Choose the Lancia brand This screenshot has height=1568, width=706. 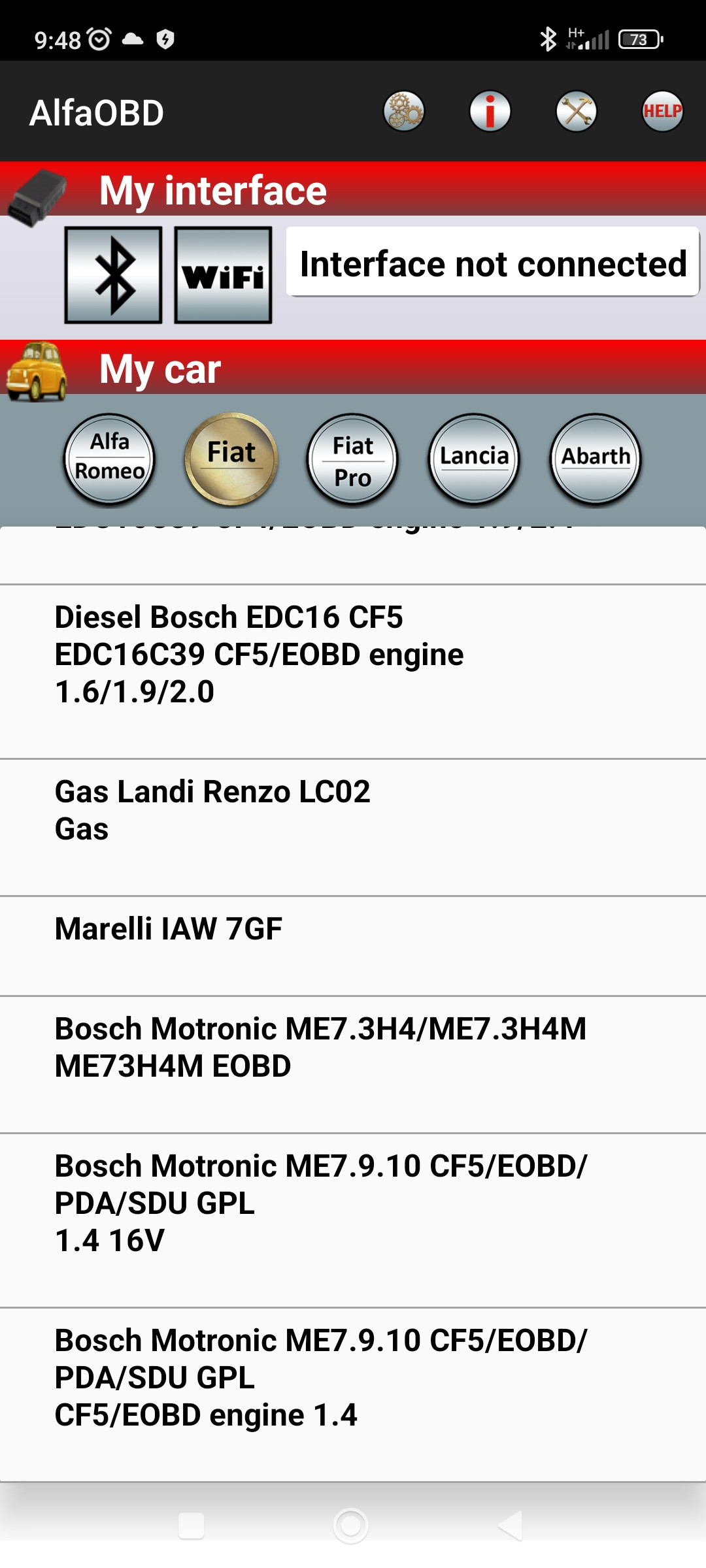point(474,459)
